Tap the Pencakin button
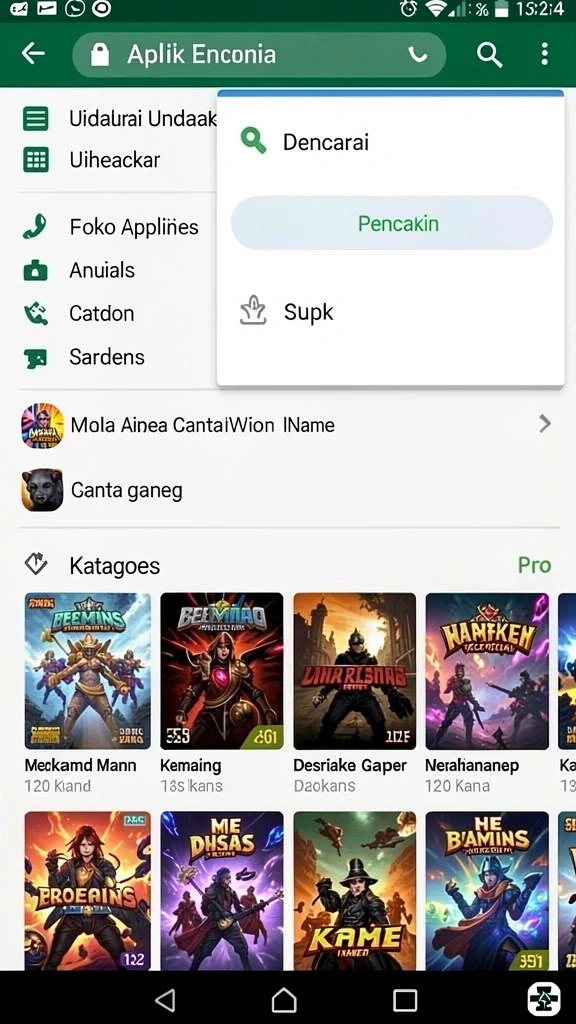The image size is (576, 1024). (x=392, y=223)
